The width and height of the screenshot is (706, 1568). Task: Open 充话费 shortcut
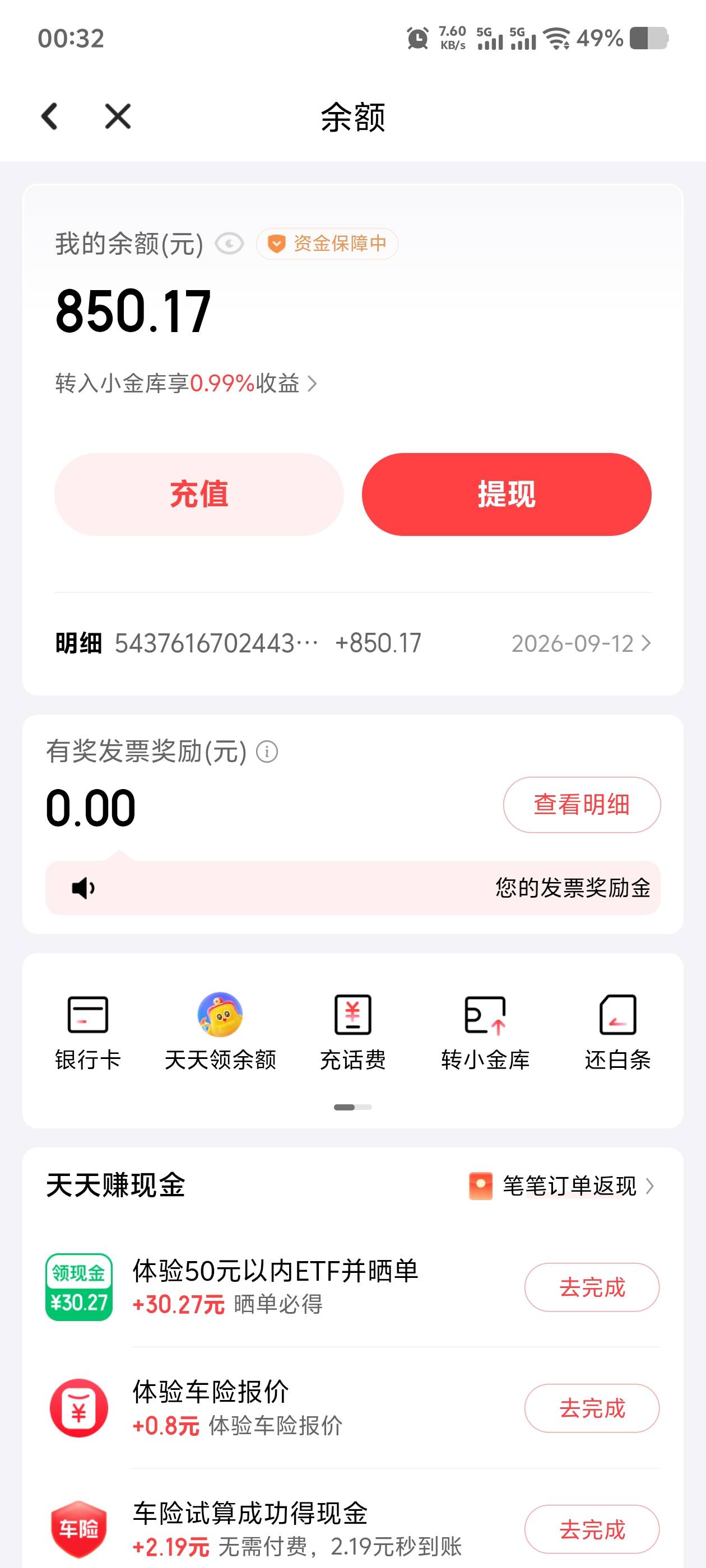[354, 1032]
